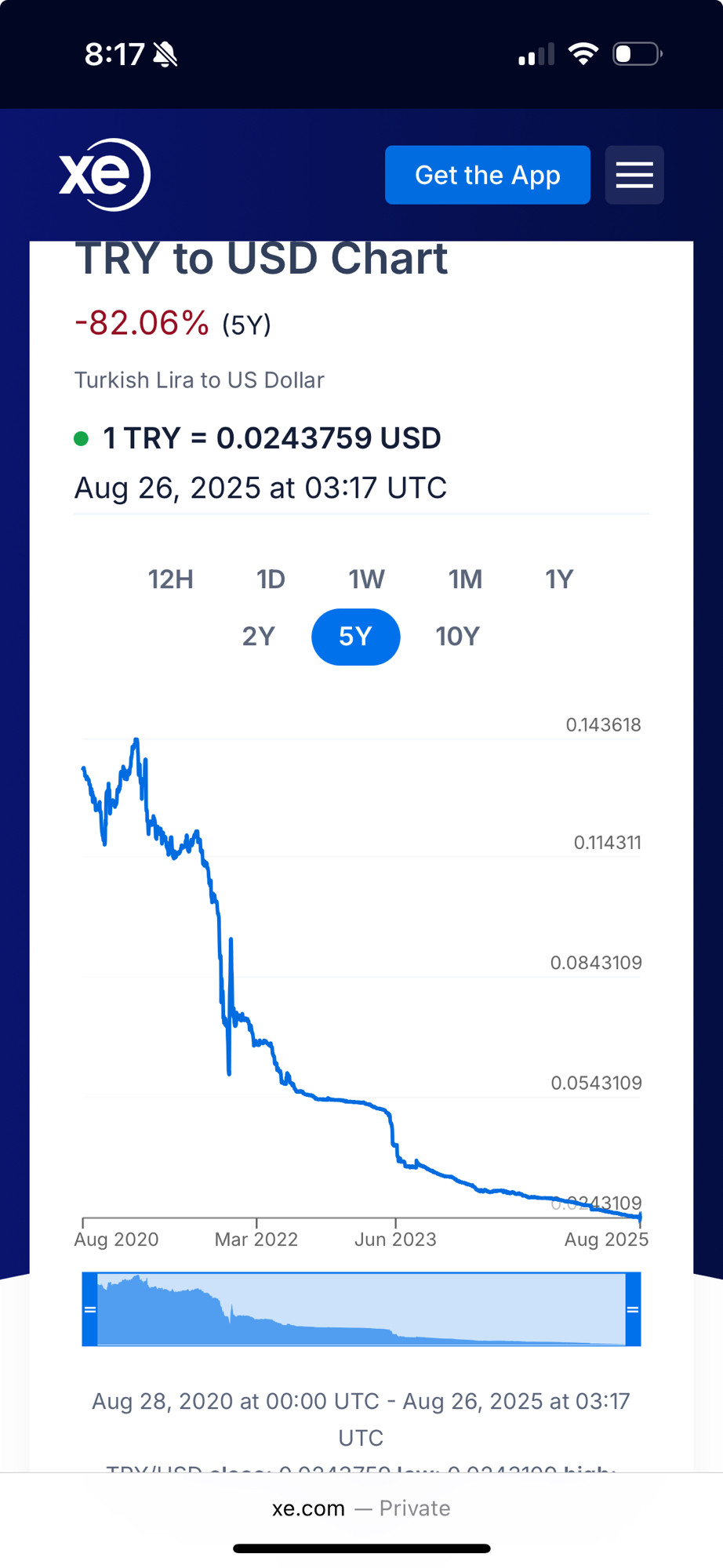Image resolution: width=723 pixels, height=1568 pixels.
Task: Open the hamburger menu
Action: pos(634,175)
